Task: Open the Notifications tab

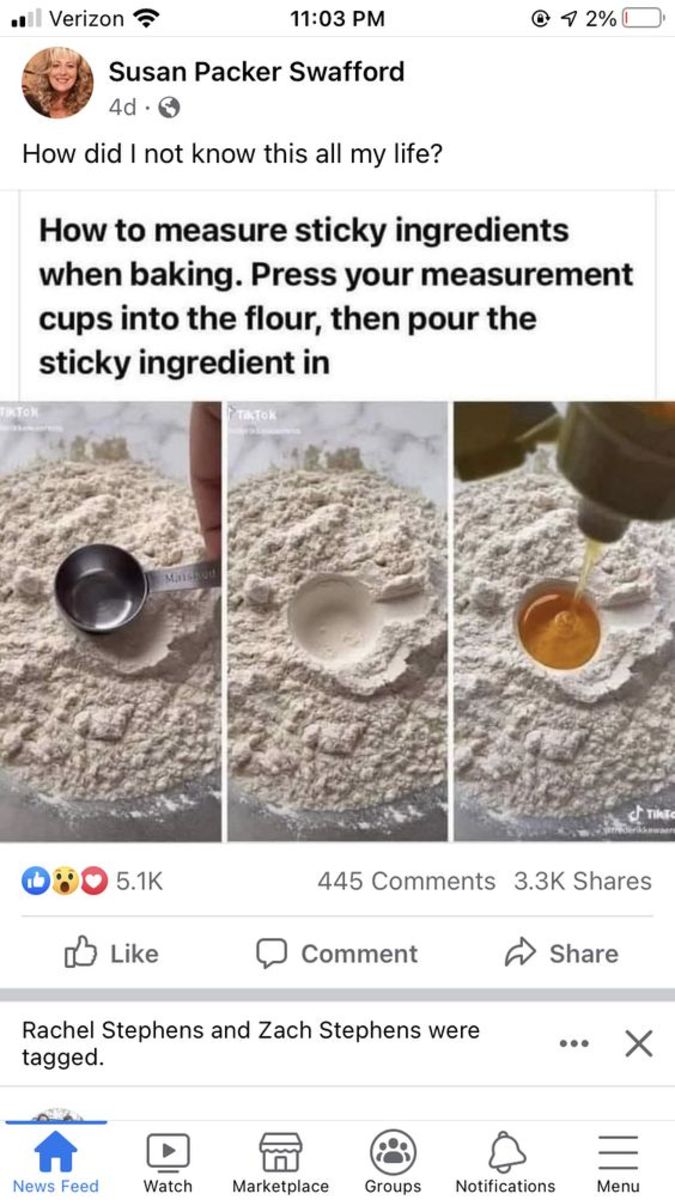Action: coord(505,1164)
